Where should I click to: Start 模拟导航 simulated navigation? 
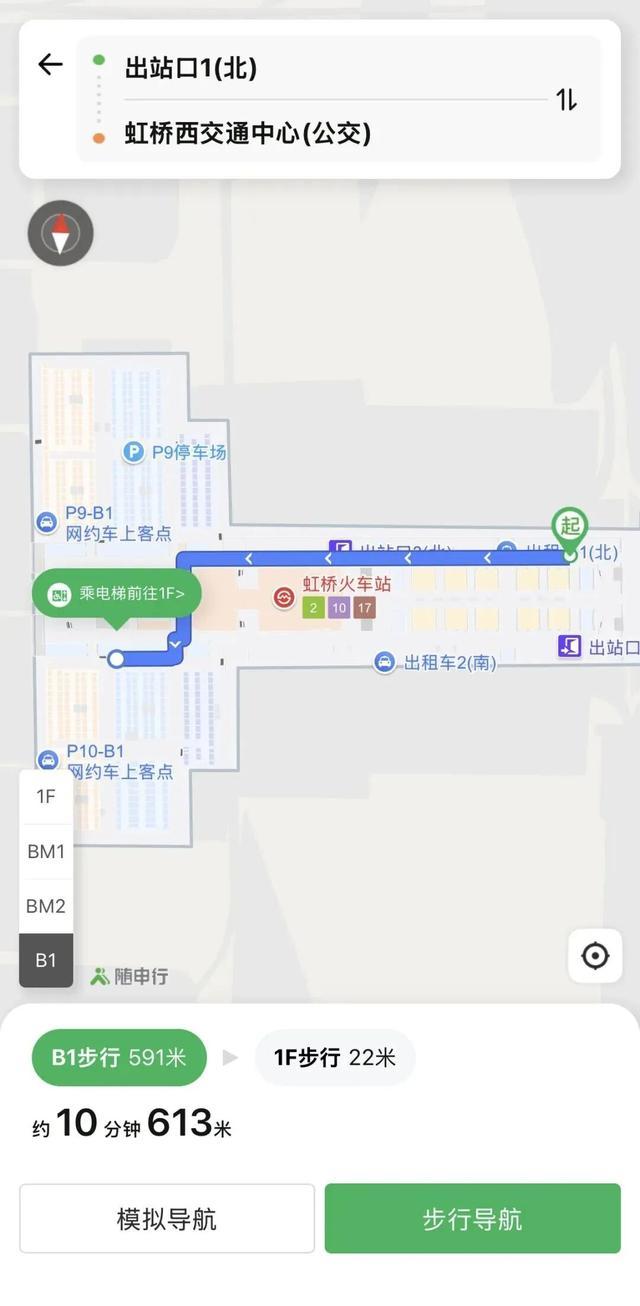click(x=167, y=1219)
